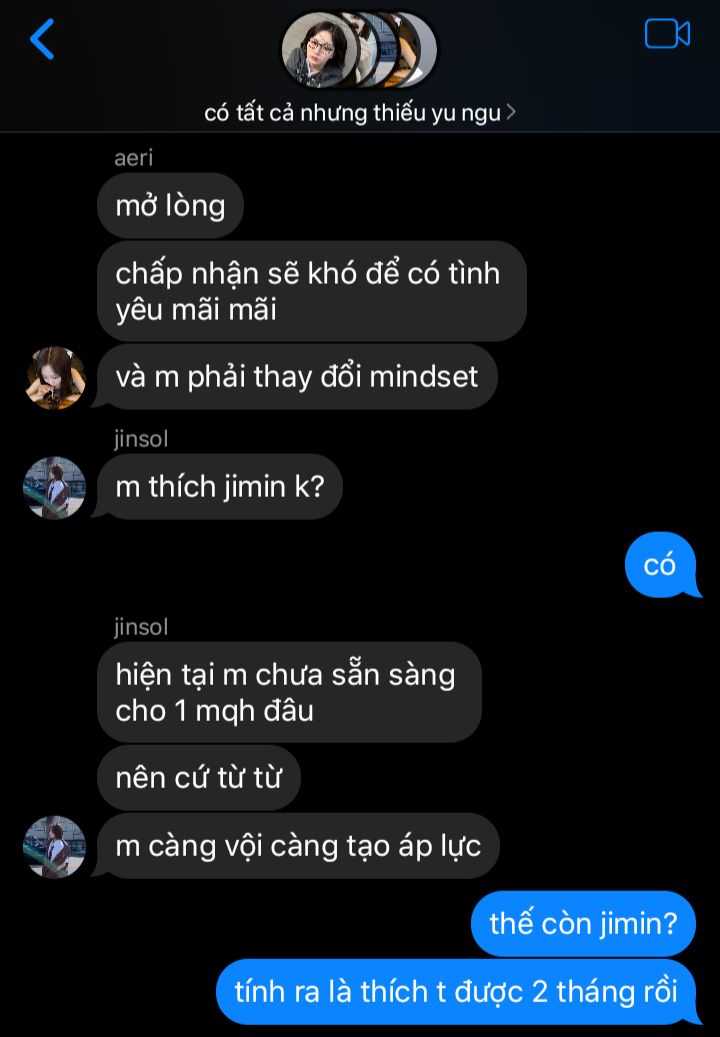This screenshot has height=1037, width=720.
Task: Tap aeri's avatar beside the mindset message
Action: pyautogui.click(x=55, y=378)
